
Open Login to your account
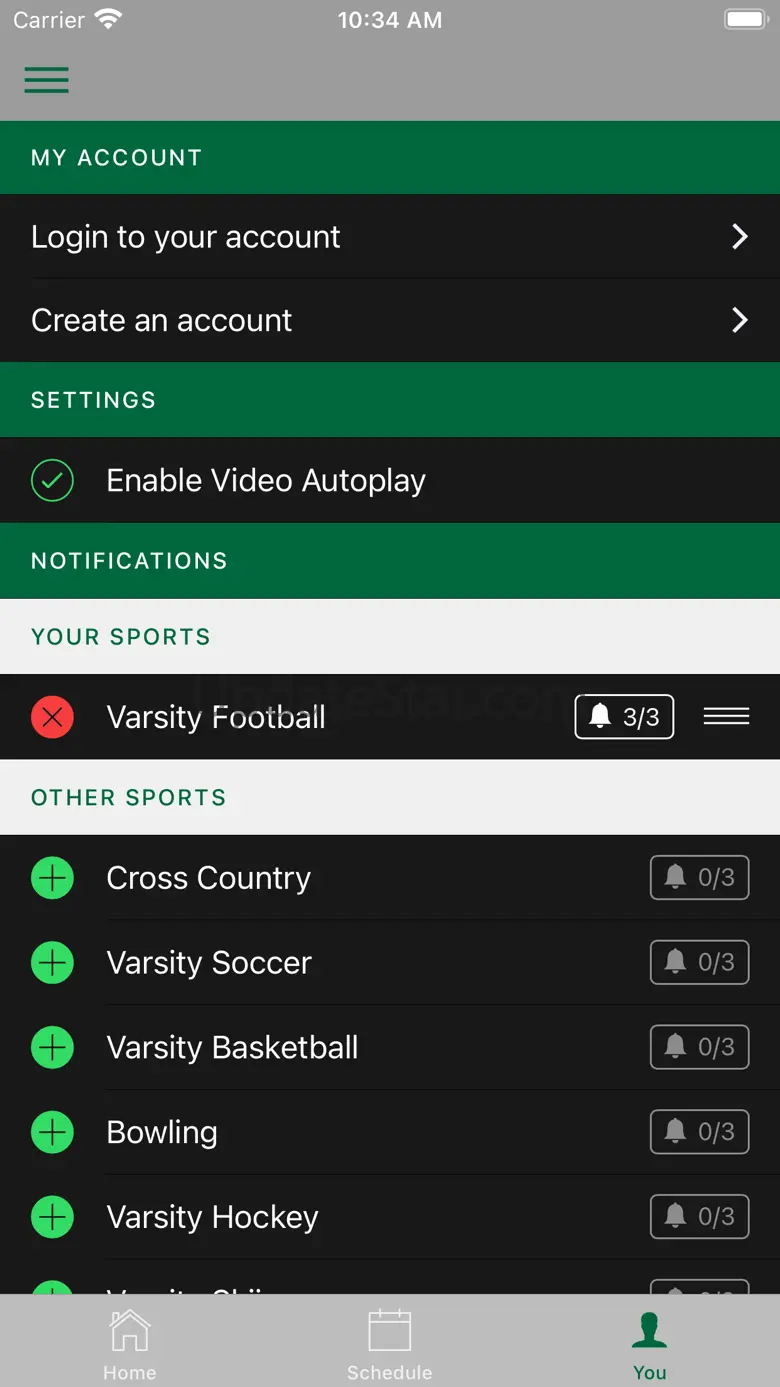click(390, 237)
